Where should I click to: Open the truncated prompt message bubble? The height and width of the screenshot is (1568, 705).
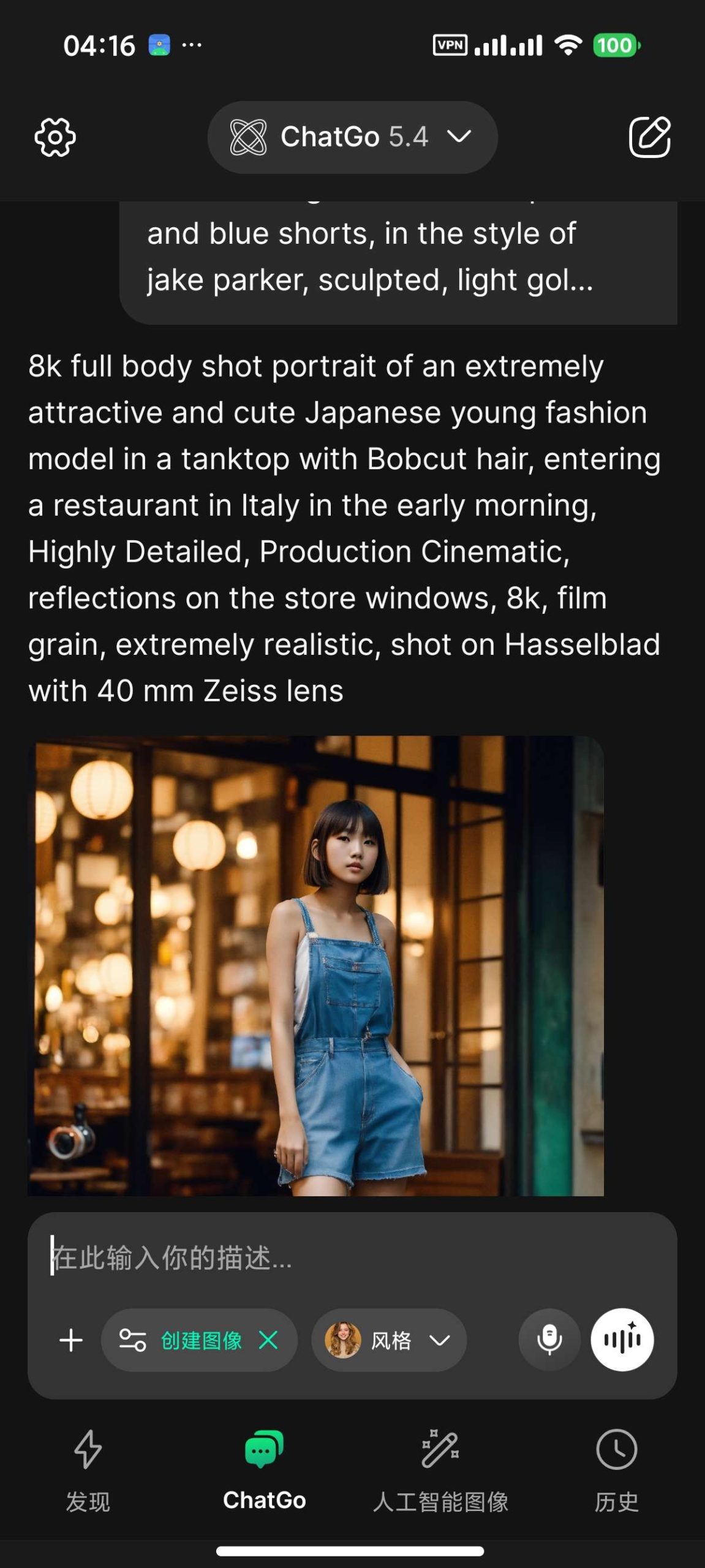click(x=398, y=257)
